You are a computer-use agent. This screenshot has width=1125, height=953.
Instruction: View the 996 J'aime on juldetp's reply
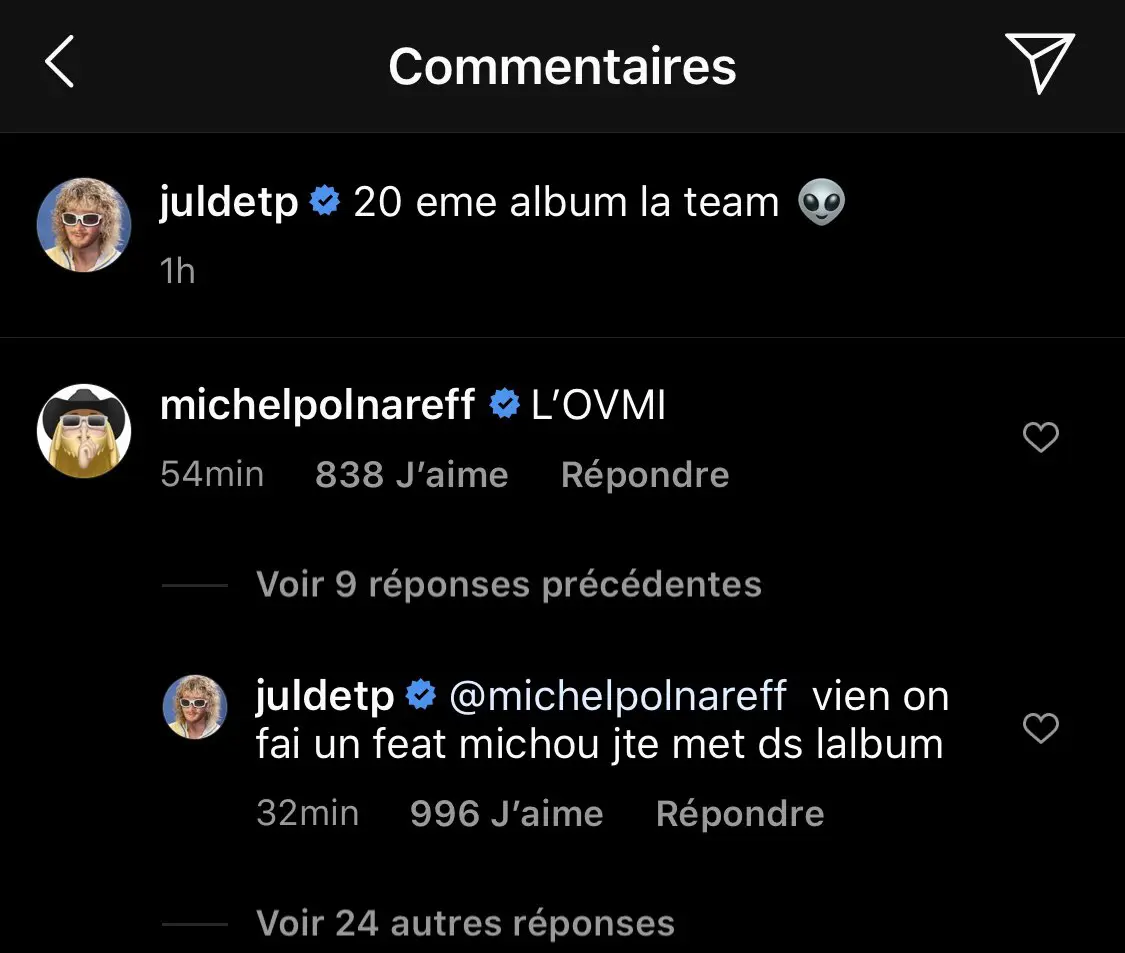pos(506,813)
